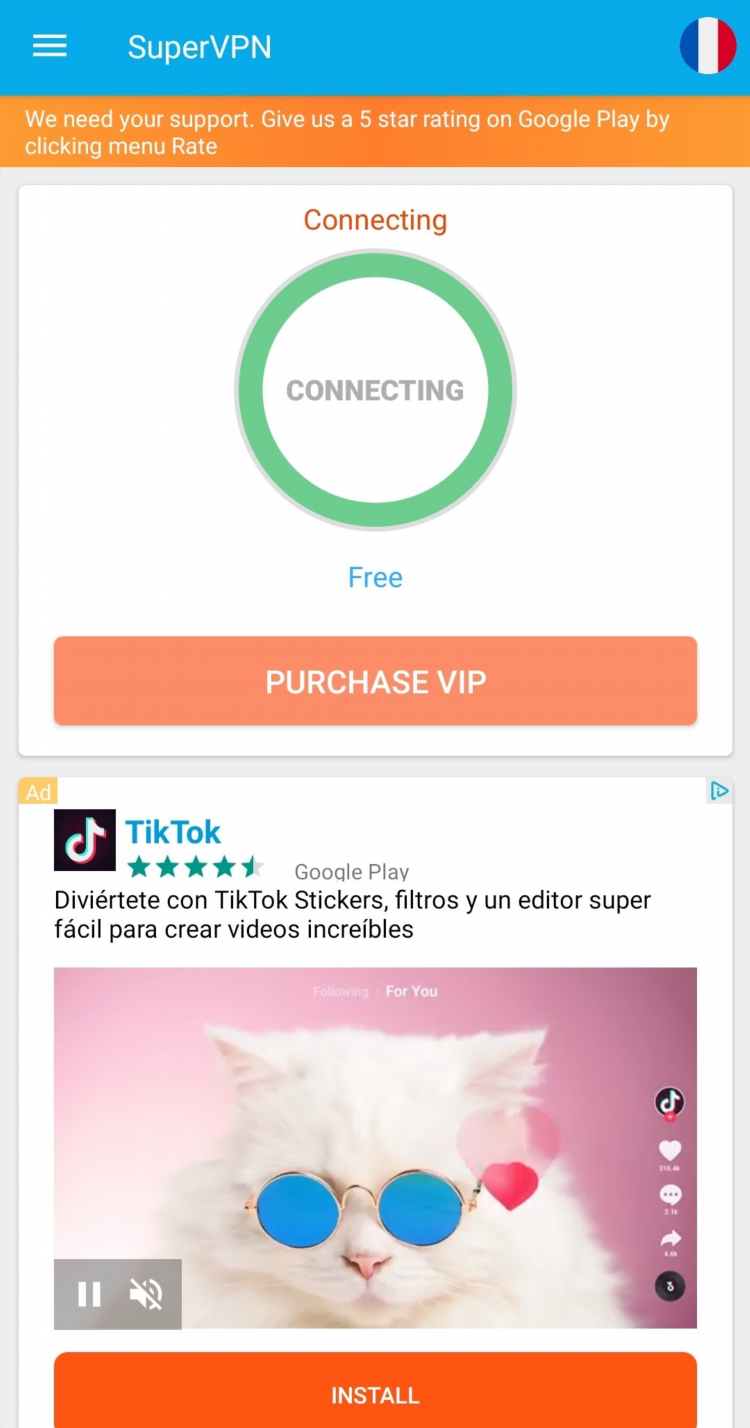
Task: Tap the PURCHASE VIP button
Action: pyautogui.click(x=375, y=681)
